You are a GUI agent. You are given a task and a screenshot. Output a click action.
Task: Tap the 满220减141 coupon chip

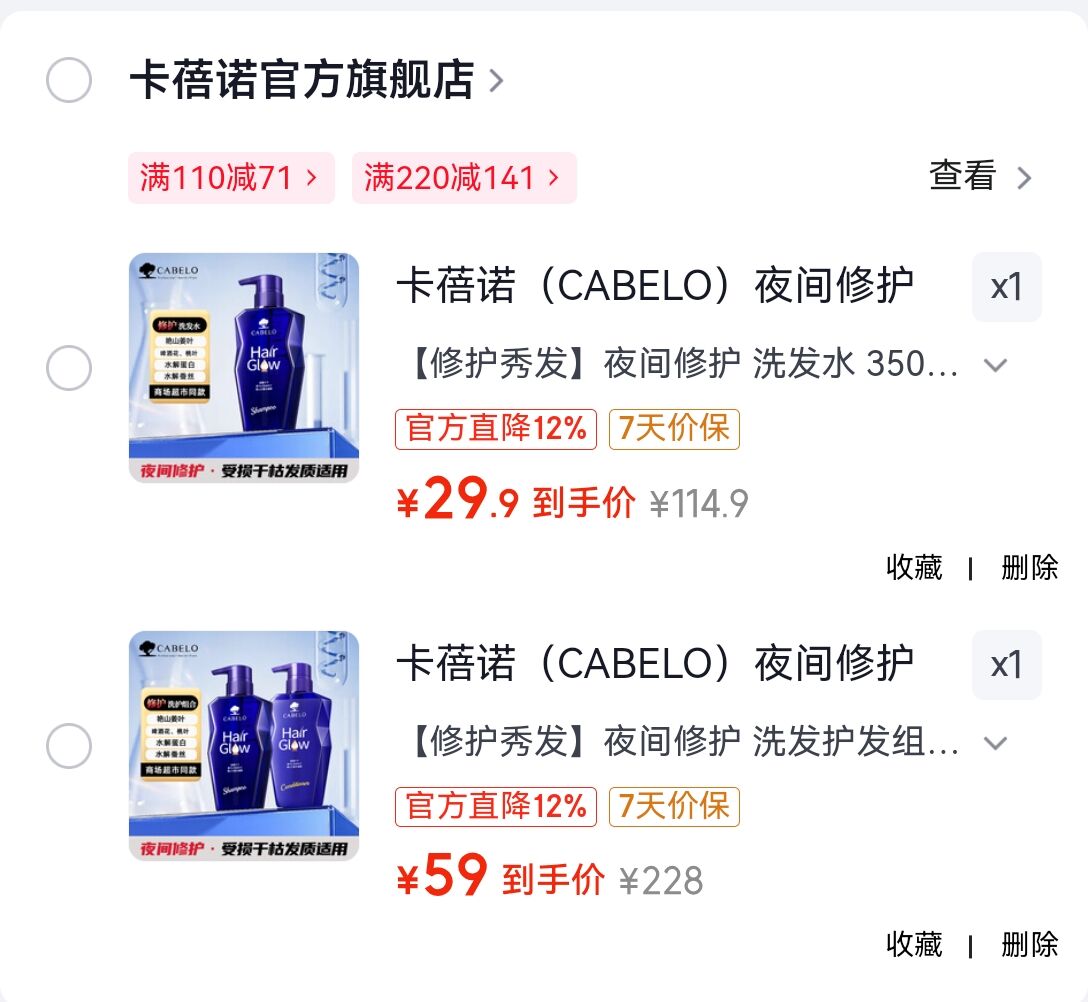[464, 178]
